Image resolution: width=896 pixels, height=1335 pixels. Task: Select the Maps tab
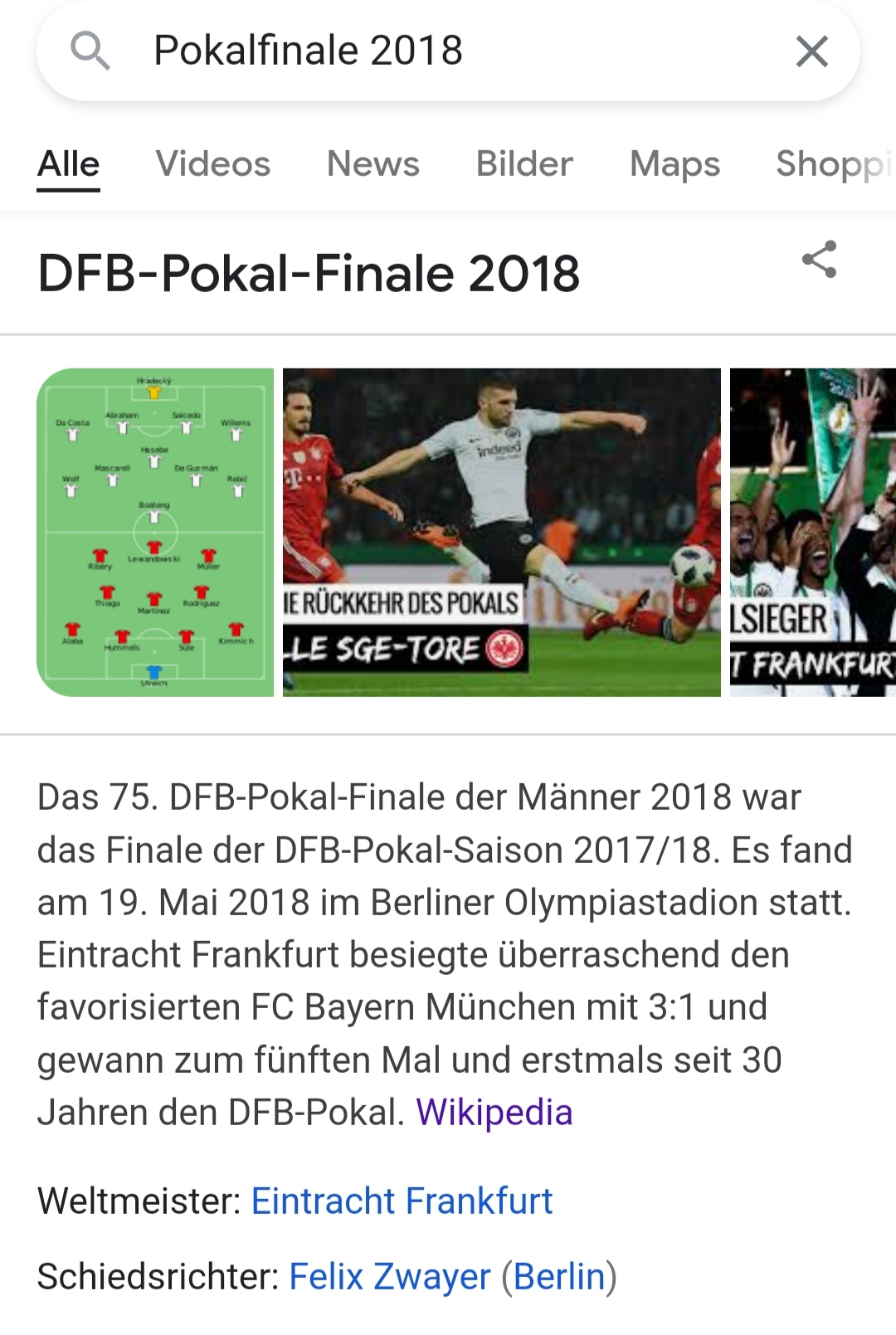click(674, 164)
